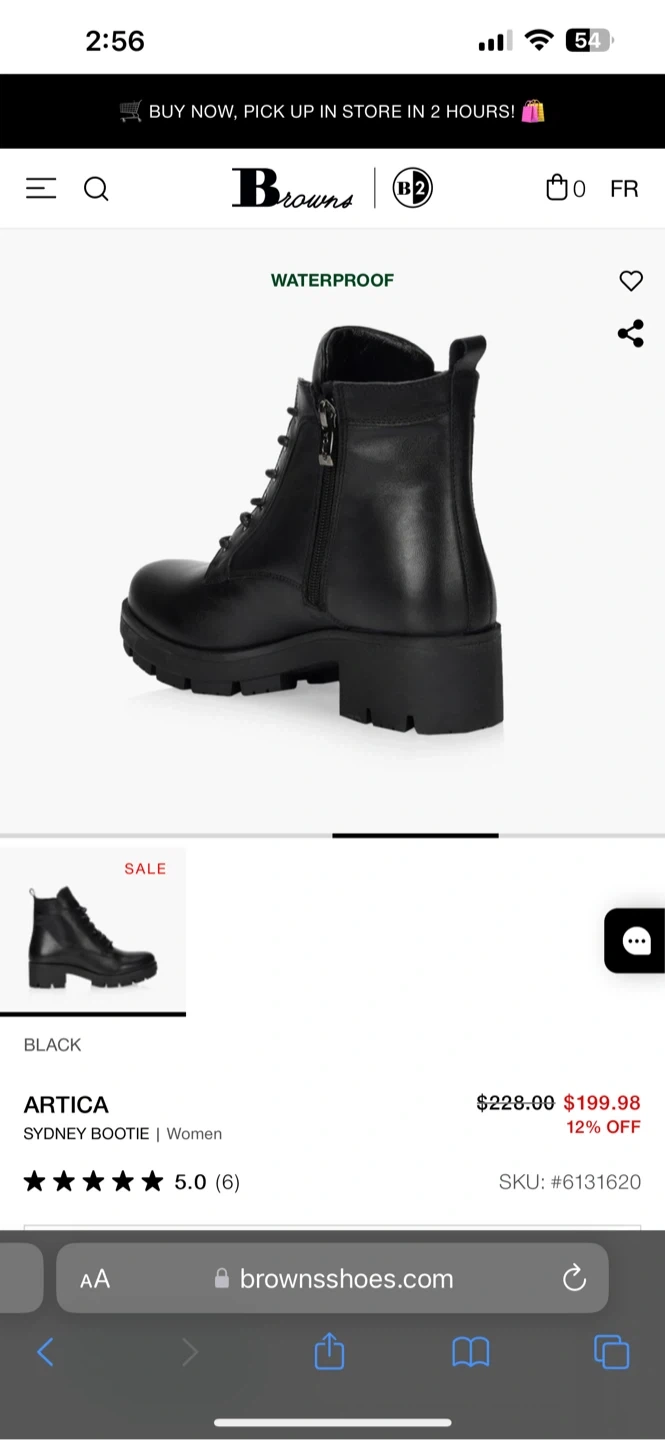Open Safari bookmarks
Viewport: 665px width, 1440px height.
[x=470, y=1353]
